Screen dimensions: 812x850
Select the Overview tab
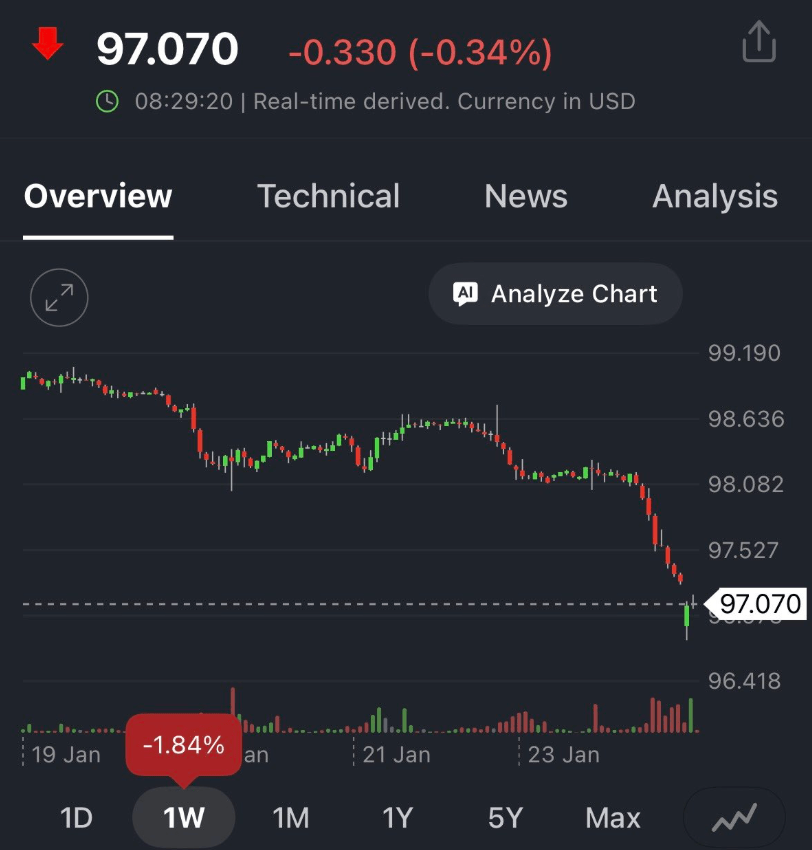98,196
